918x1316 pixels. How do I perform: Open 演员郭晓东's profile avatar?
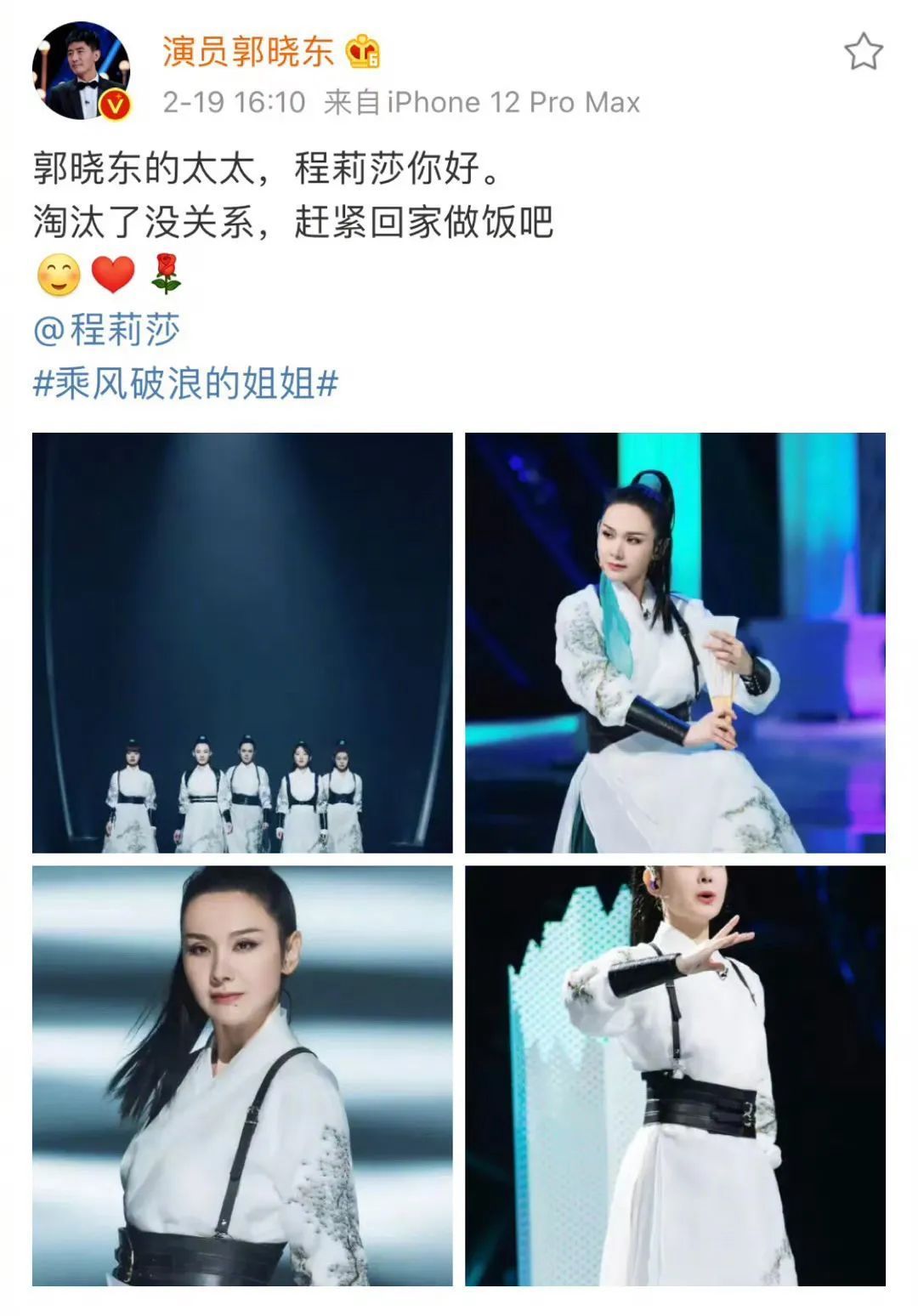point(82,71)
